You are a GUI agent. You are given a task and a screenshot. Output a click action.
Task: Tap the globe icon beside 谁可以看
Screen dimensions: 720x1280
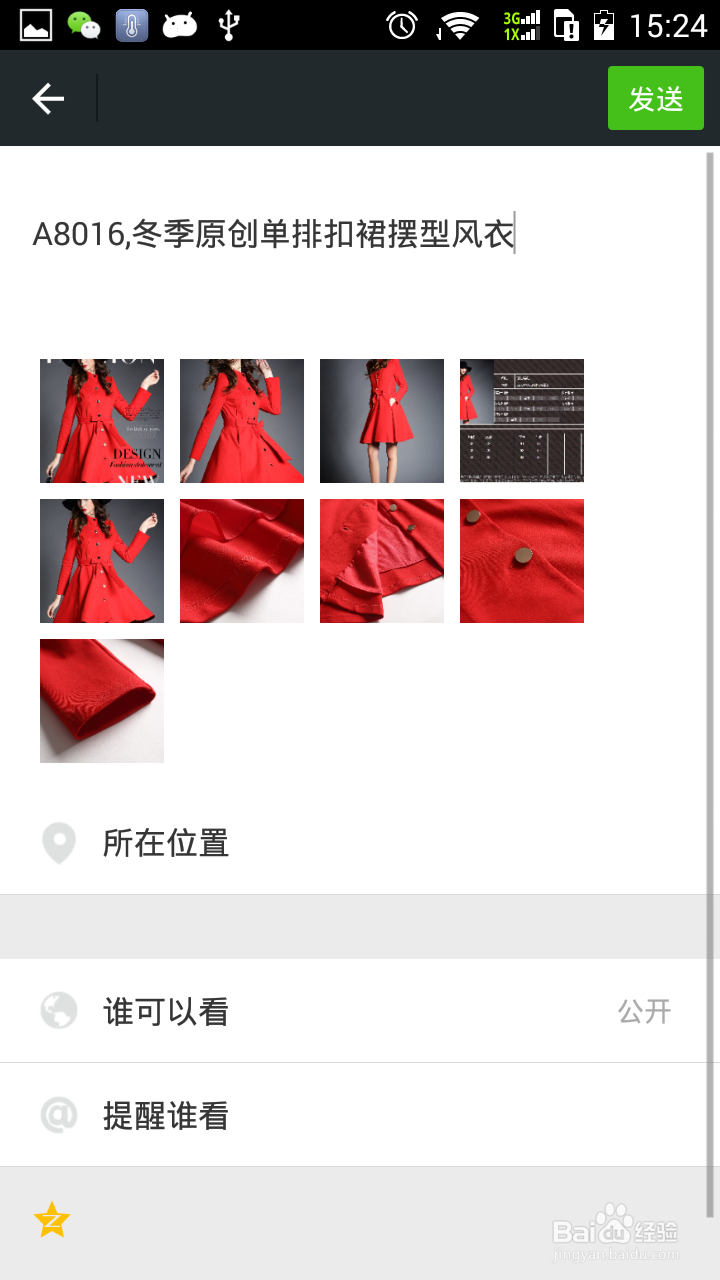(x=58, y=1011)
